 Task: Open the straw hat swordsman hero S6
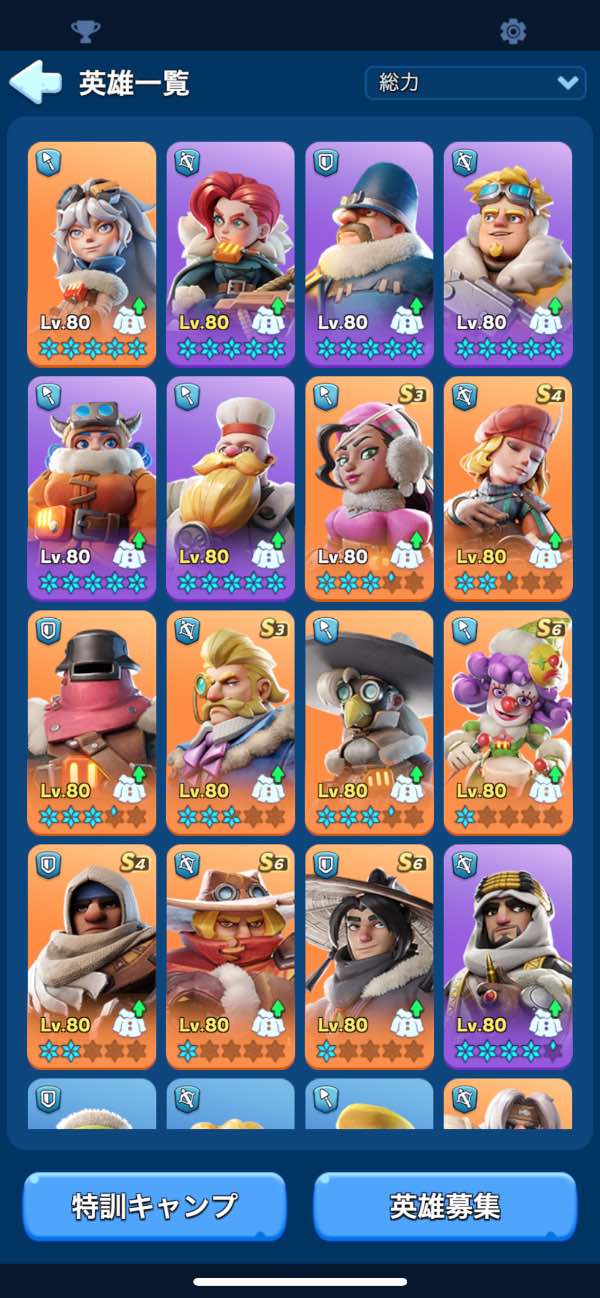pyautogui.click(x=369, y=955)
